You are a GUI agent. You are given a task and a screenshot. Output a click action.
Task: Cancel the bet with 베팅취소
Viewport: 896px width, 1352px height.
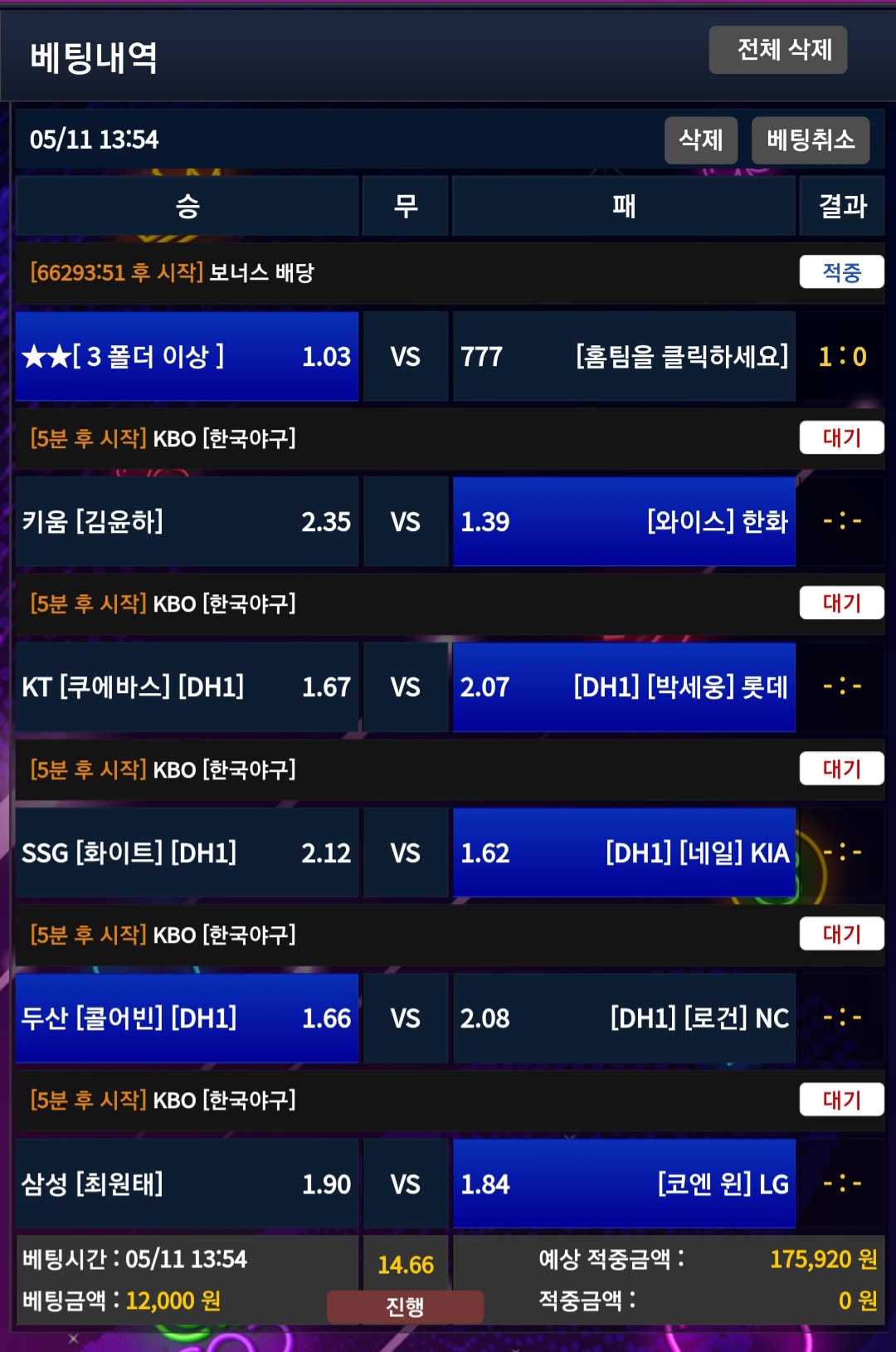[810, 140]
